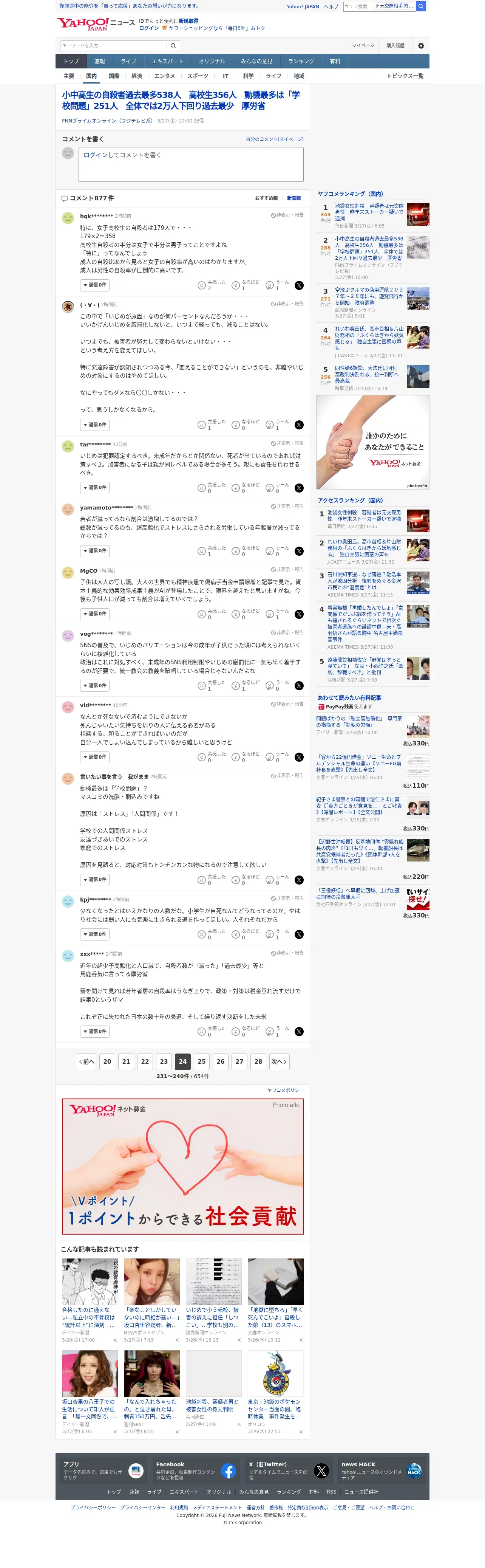Dismiss the 池袋のポケモンセンター recommended article
The width and height of the screenshot is (485, 1568).
pos(301,1432)
